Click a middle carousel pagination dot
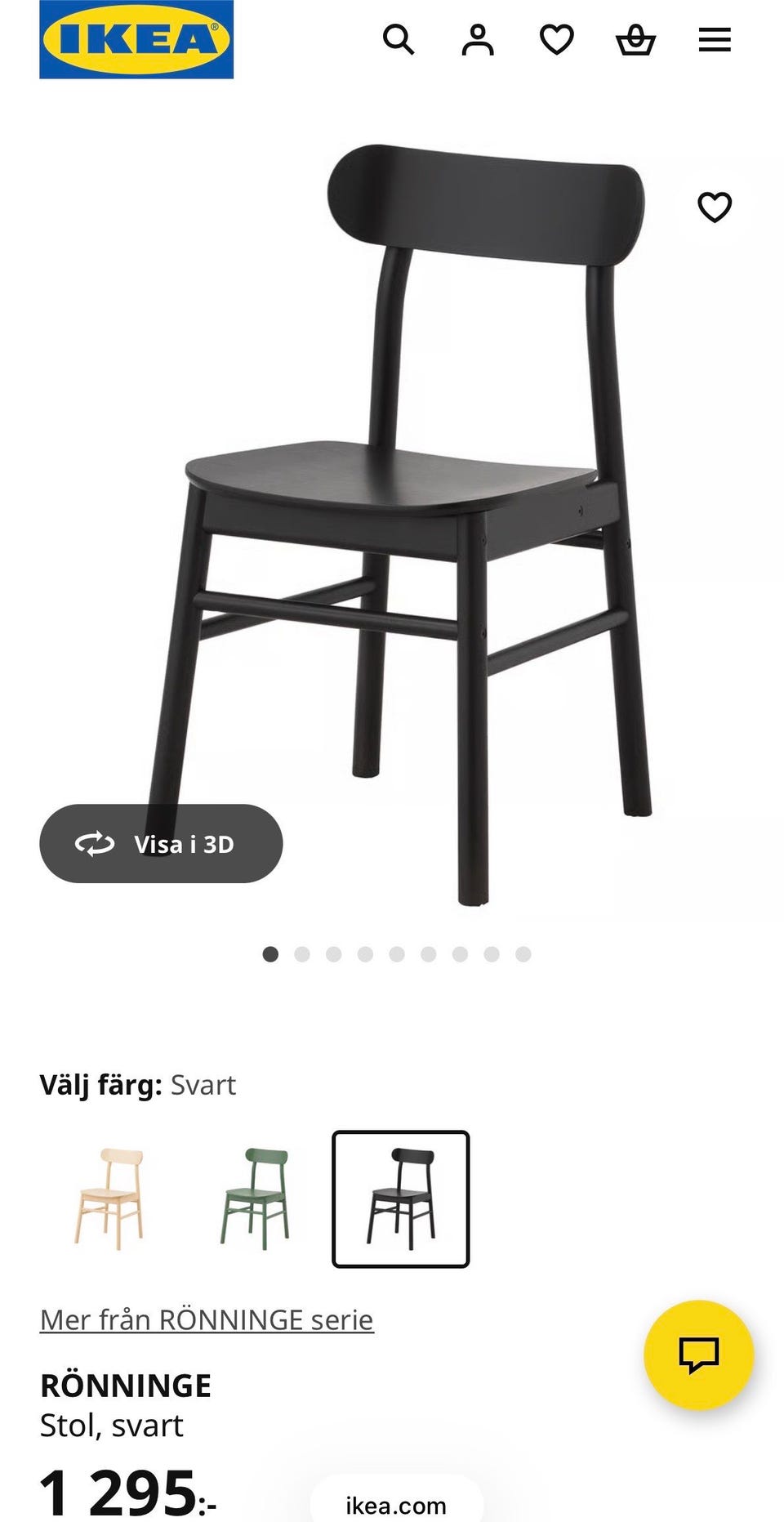Screen dimensions: 784x1522 (394, 953)
